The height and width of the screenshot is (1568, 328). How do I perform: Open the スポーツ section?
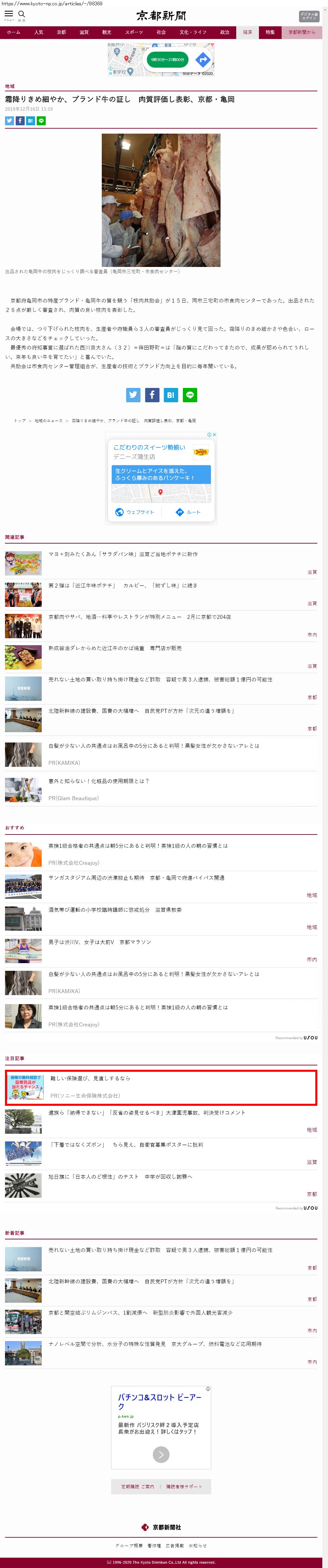133,32
